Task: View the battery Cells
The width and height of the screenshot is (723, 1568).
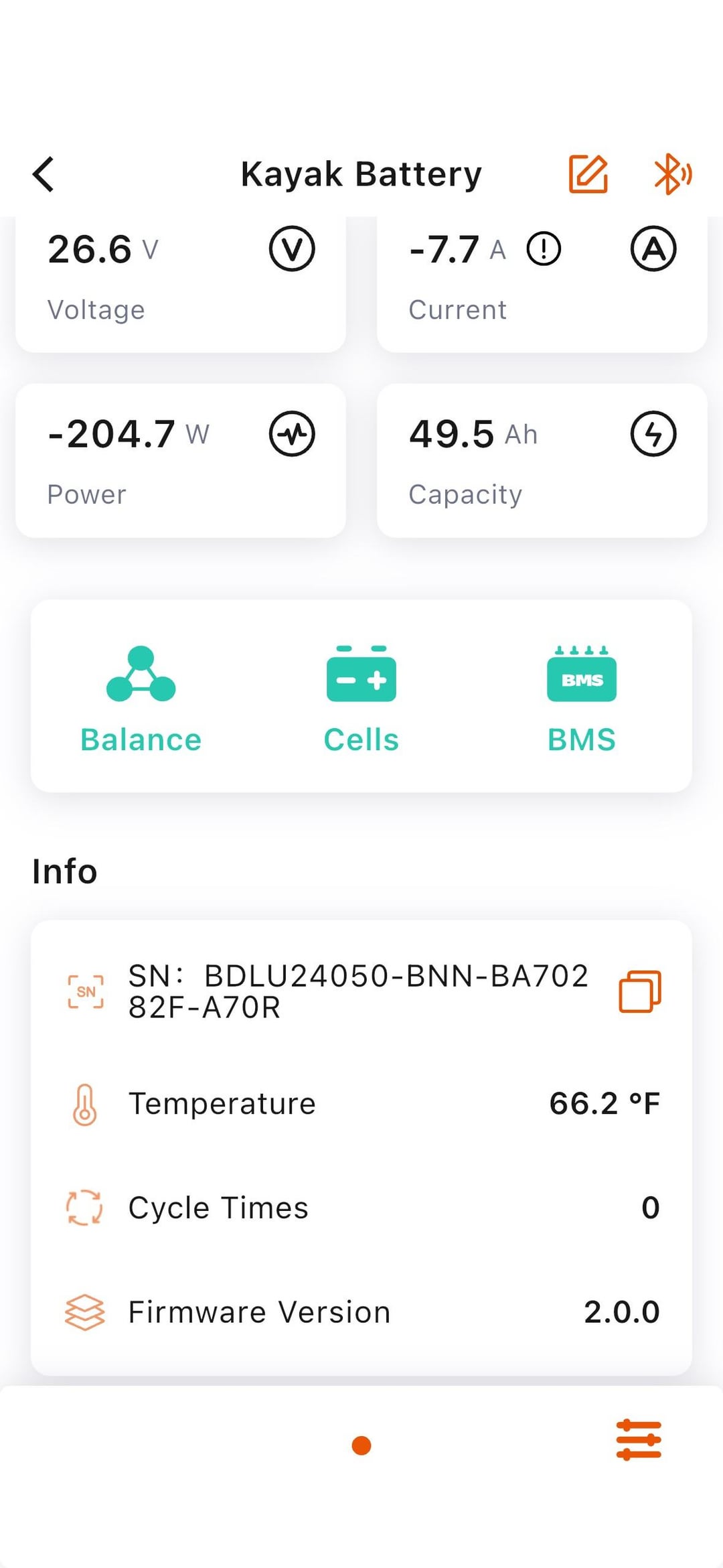Action: point(361,699)
